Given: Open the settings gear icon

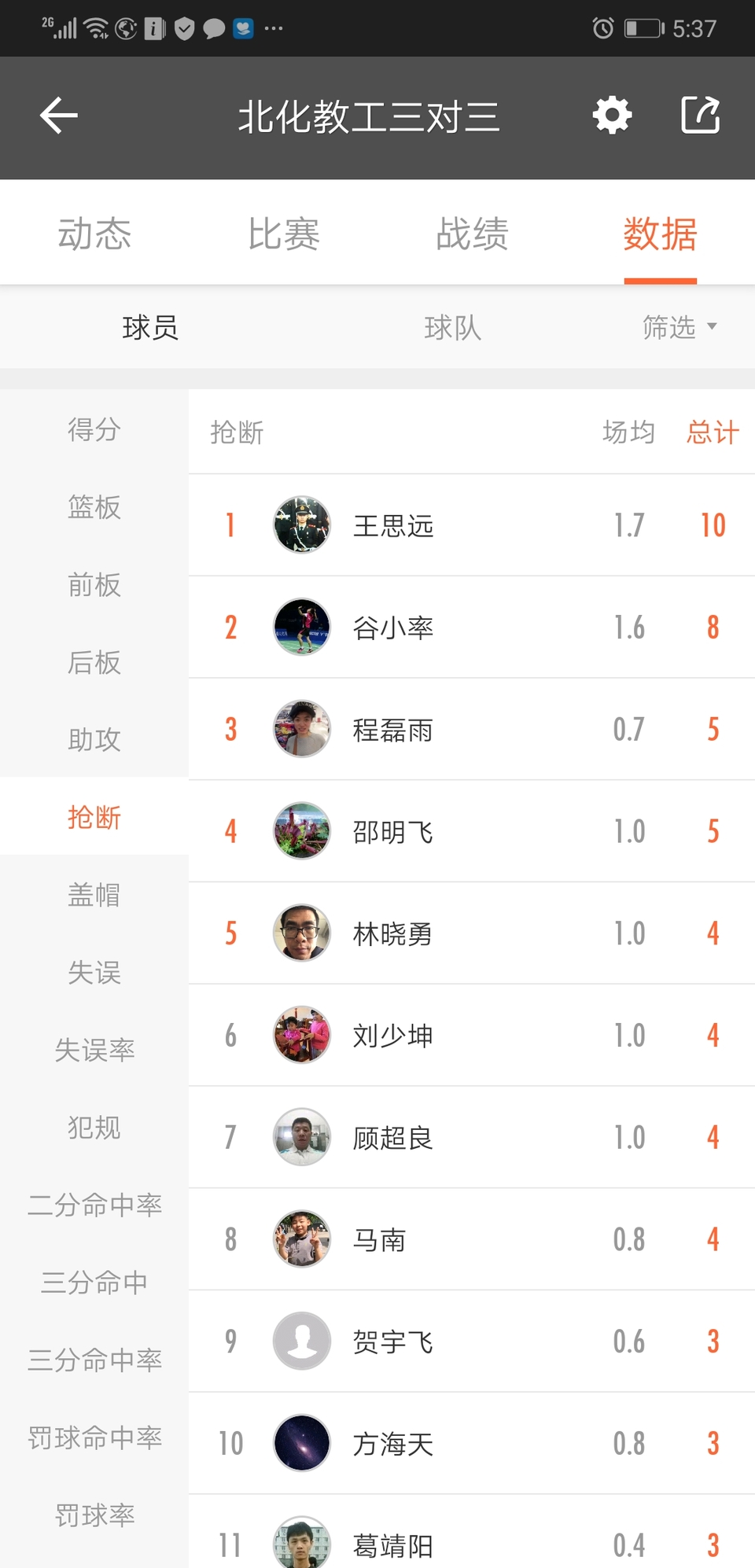Looking at the screenshot, I should 612,116.
